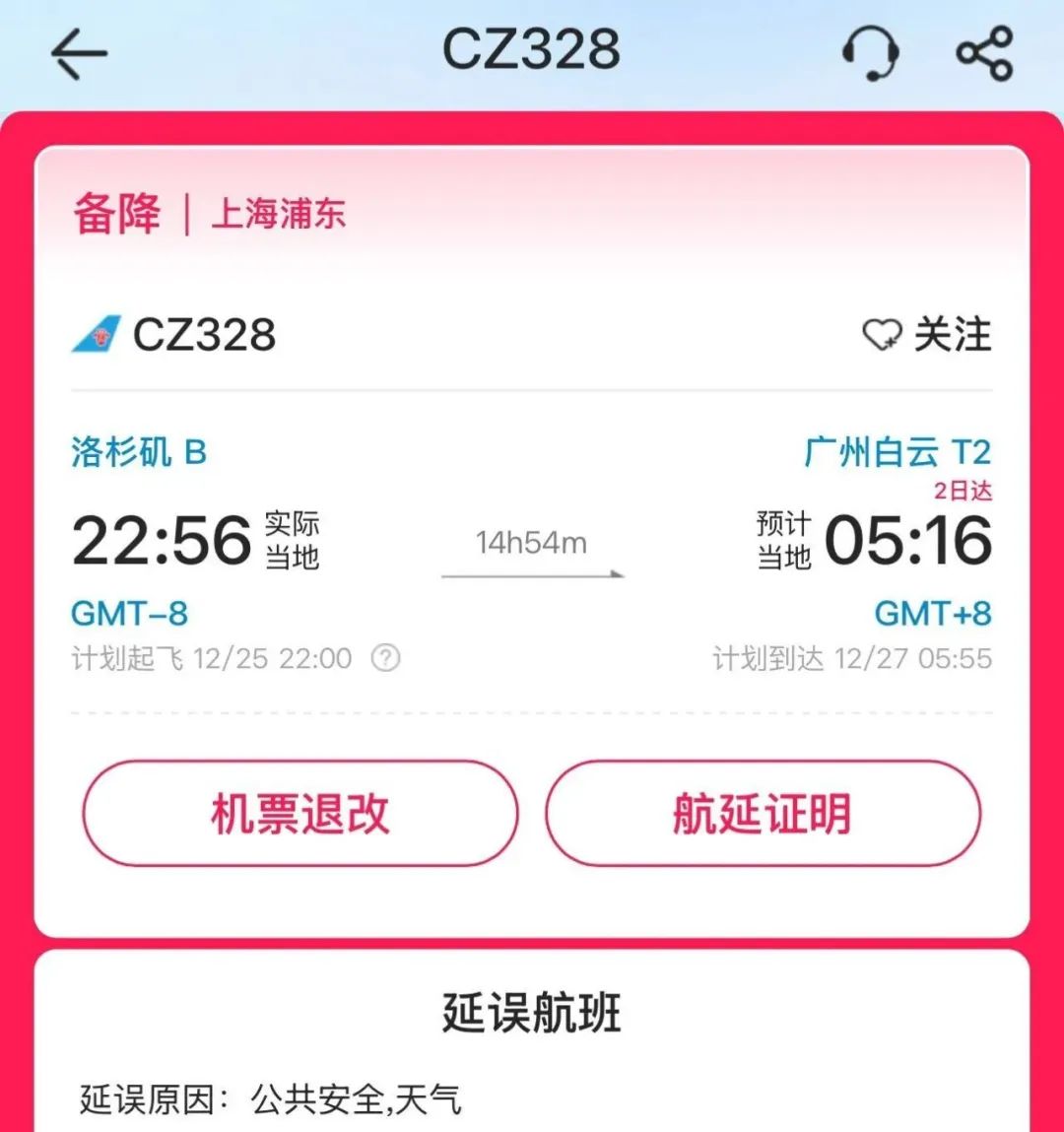Go back using the arrow icon
This screenshot has width=1064, height=1132.
pyautogui.click(x=79, y=53)
